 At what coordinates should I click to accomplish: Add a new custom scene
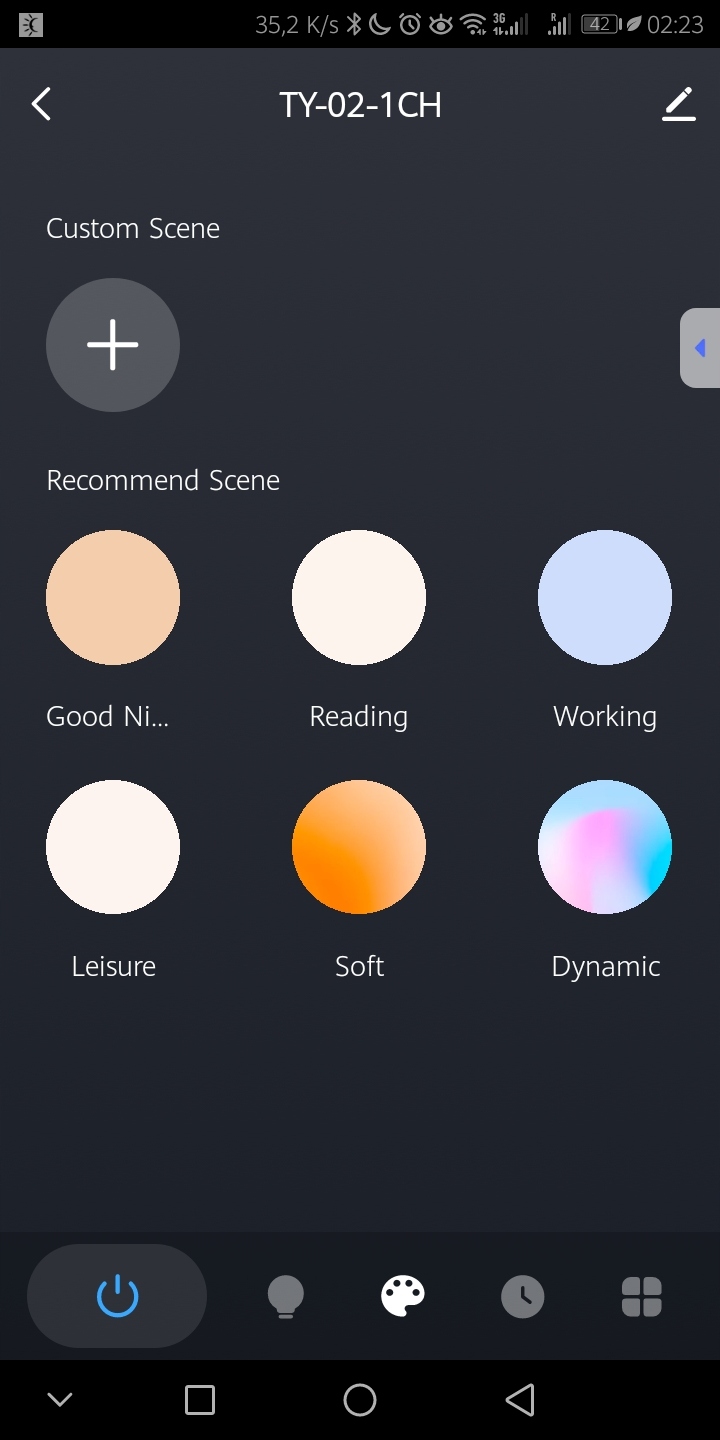pos(113,345)
